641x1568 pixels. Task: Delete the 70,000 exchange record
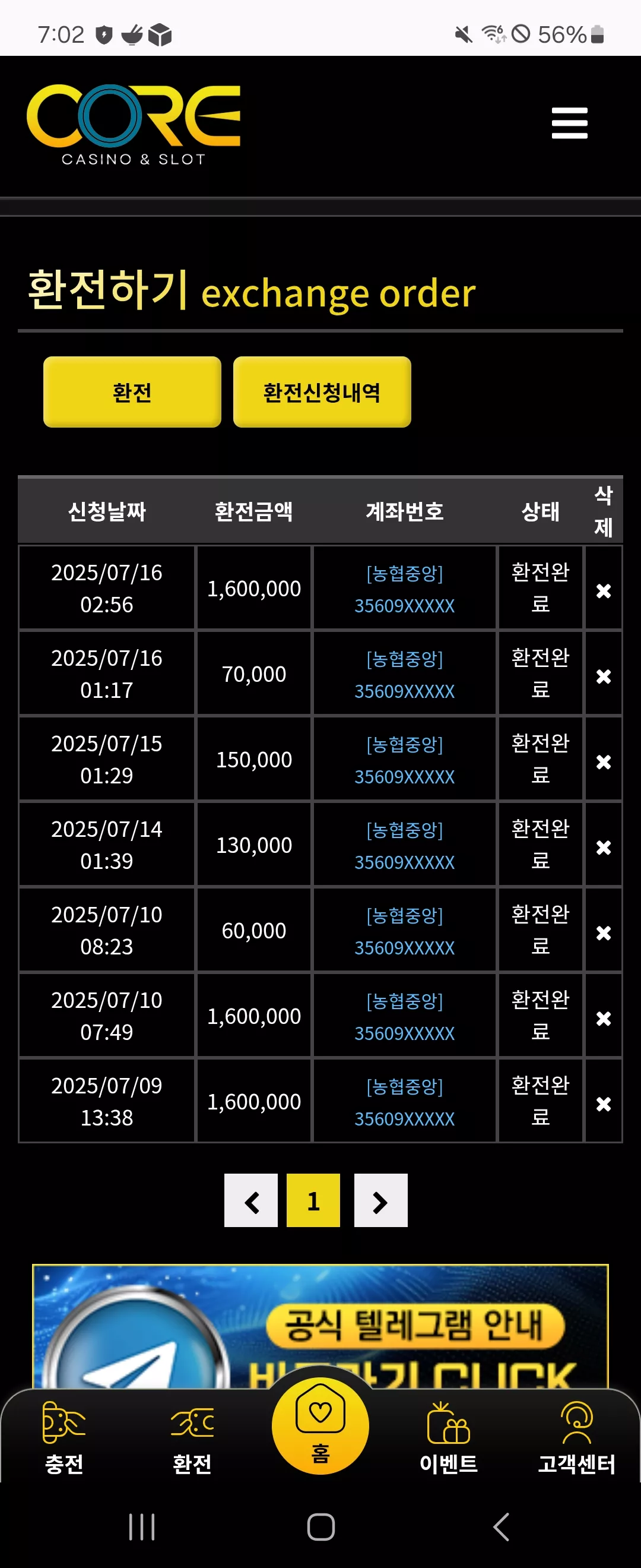tap(603, 676)
